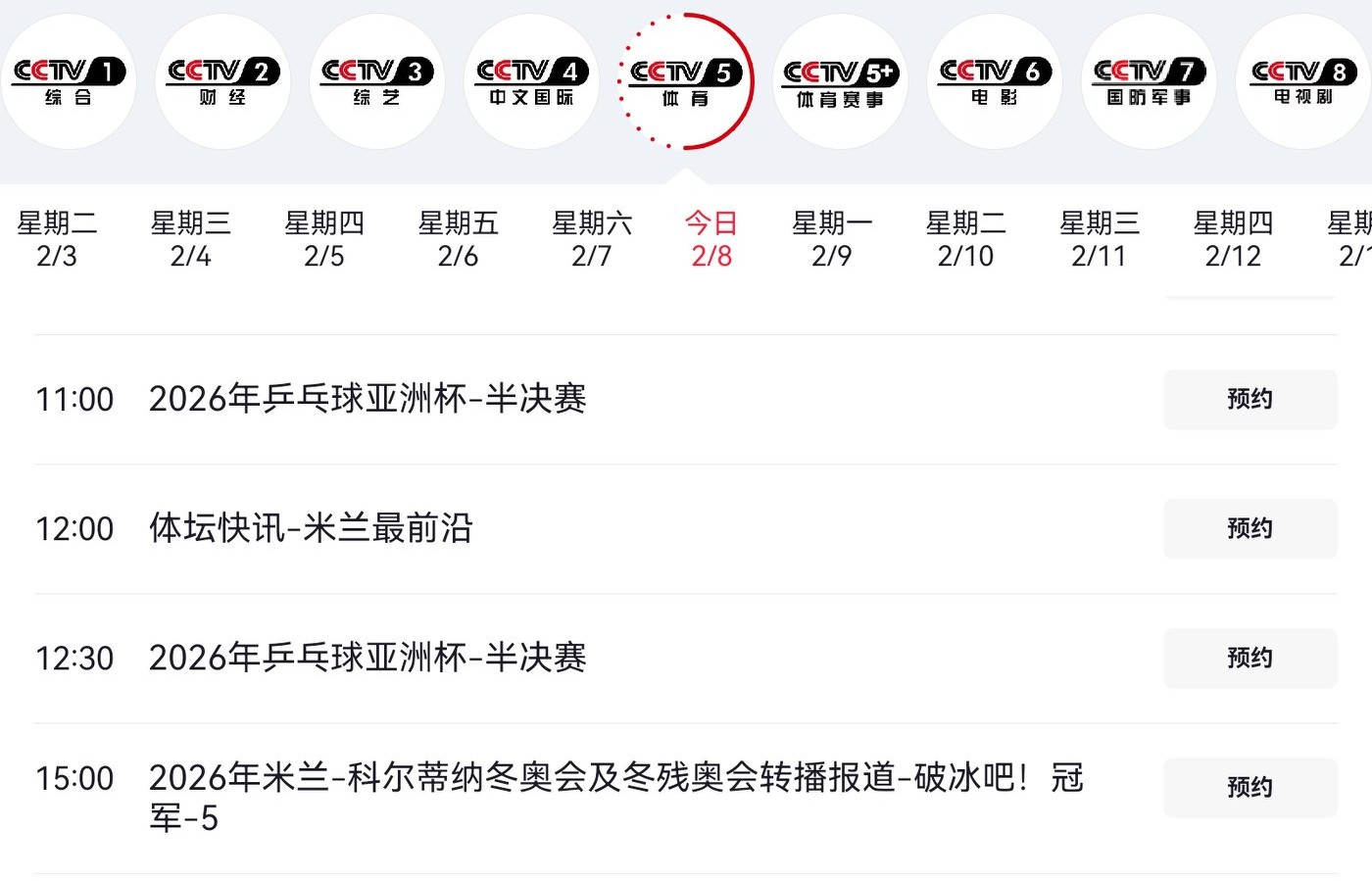Open the CCTV-6 电影 channel schedule
The image size is (1372, 881).
pyautogui.click(x=994, y=81)
